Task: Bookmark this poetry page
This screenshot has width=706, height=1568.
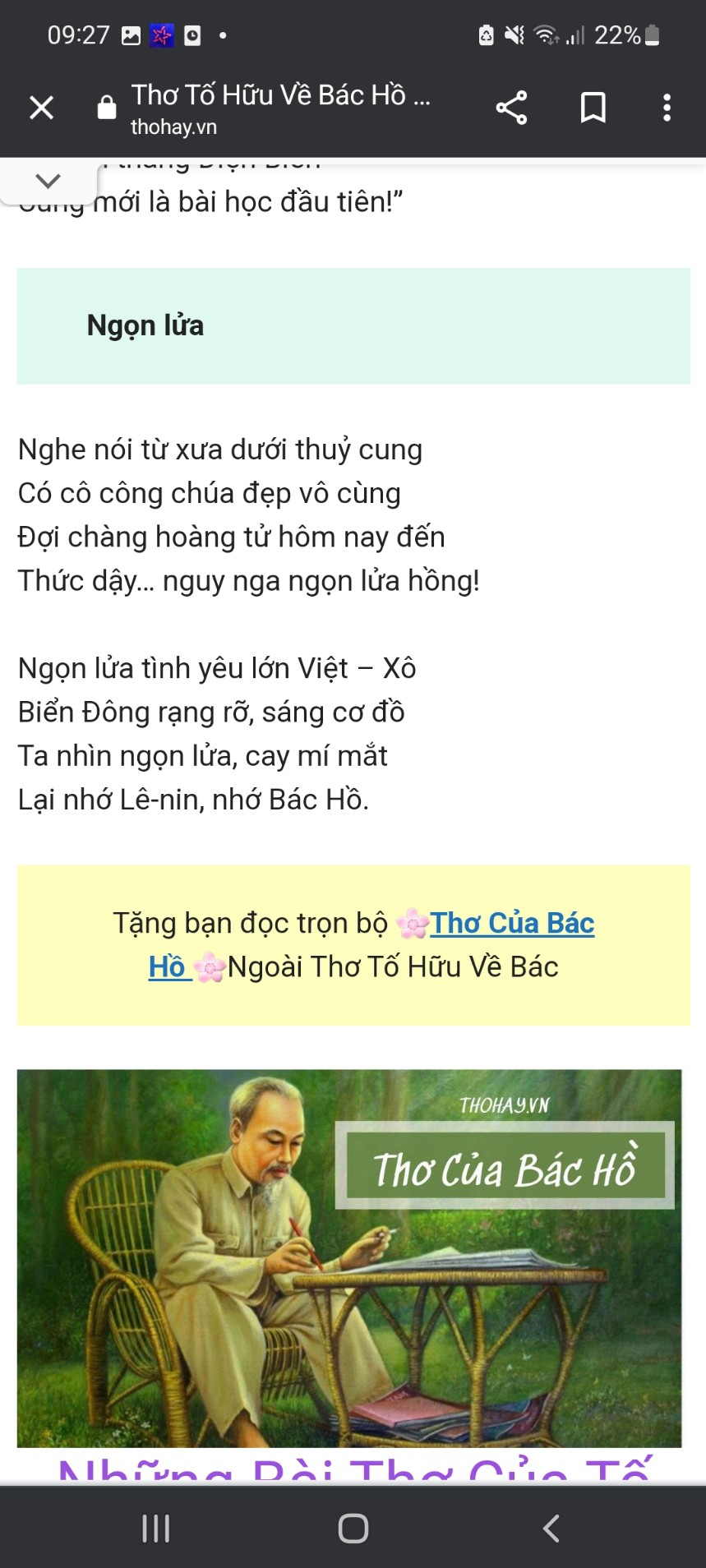Action: (593, 108)
